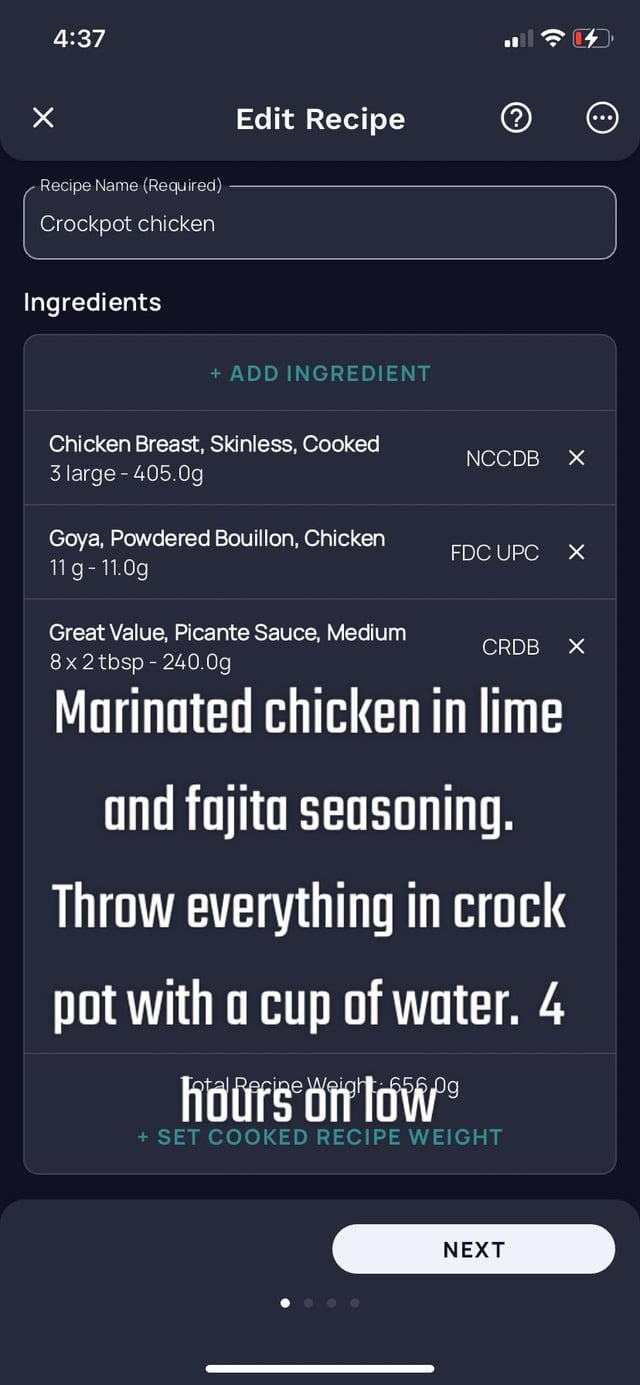Close the Edit Recipe screen
This screenshot has height=1385, width=640.
pyautogui.click(x=43, y=118)
